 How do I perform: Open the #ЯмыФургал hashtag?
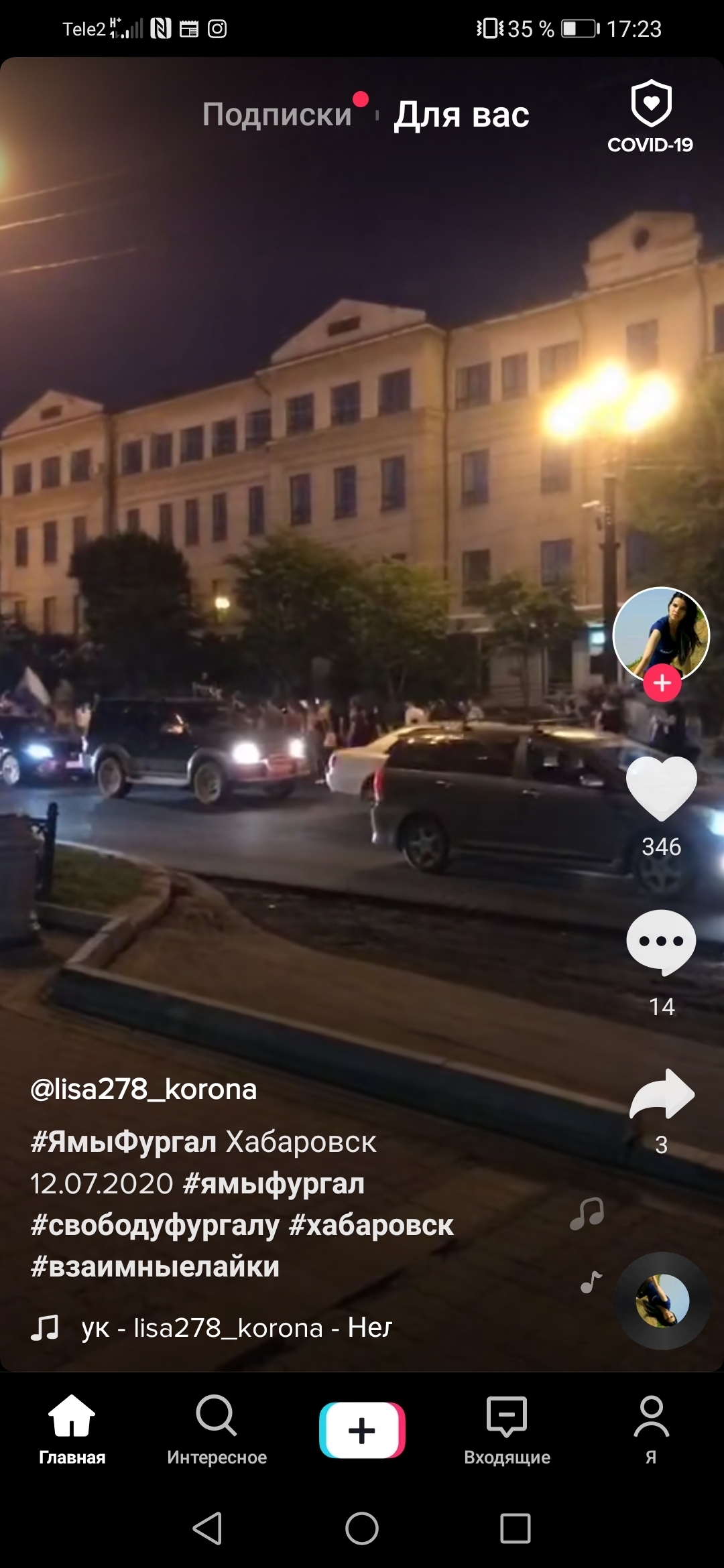coord(123,1142)
